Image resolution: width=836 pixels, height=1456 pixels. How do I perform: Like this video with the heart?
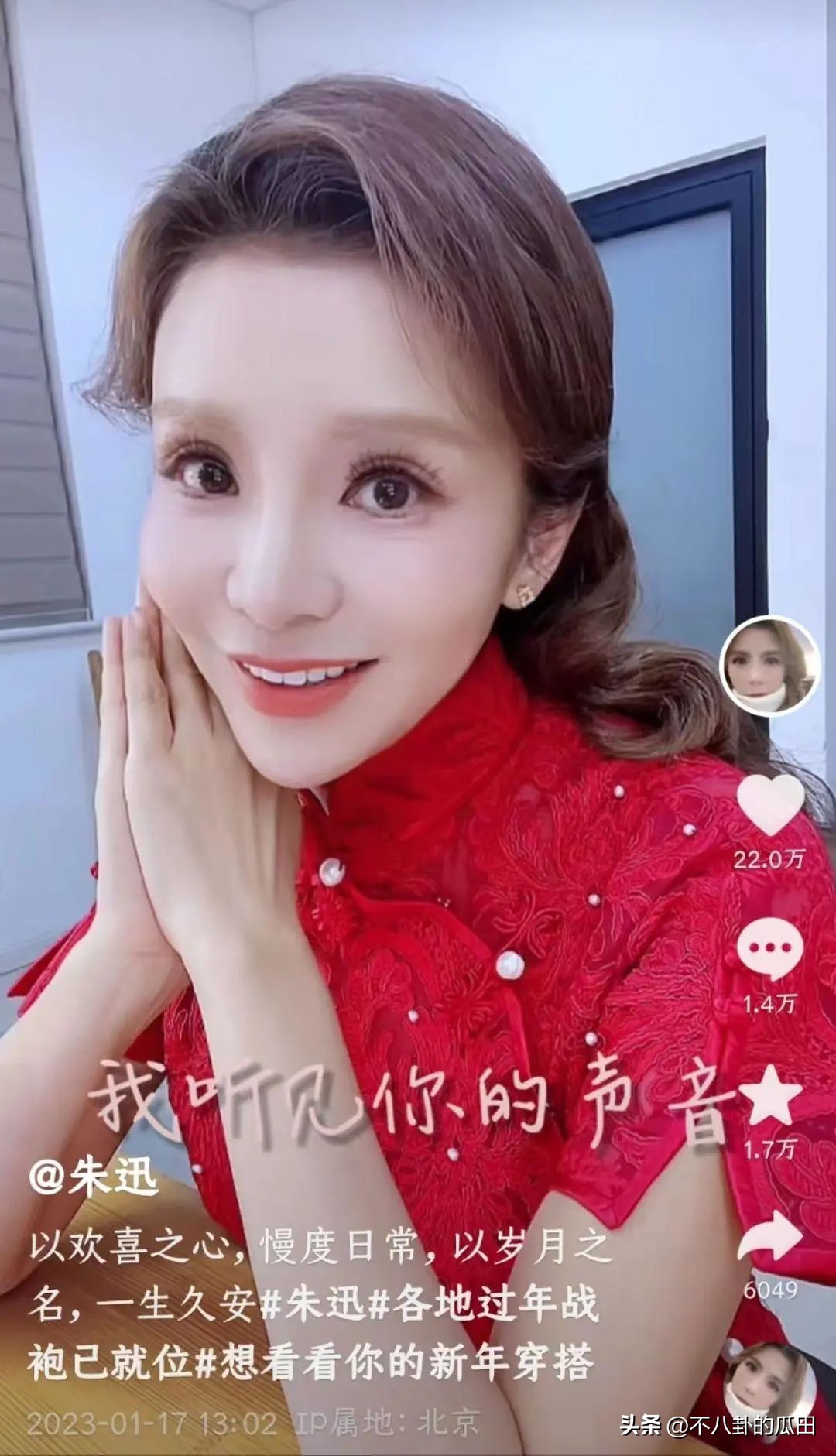click(x=769, y=805)
